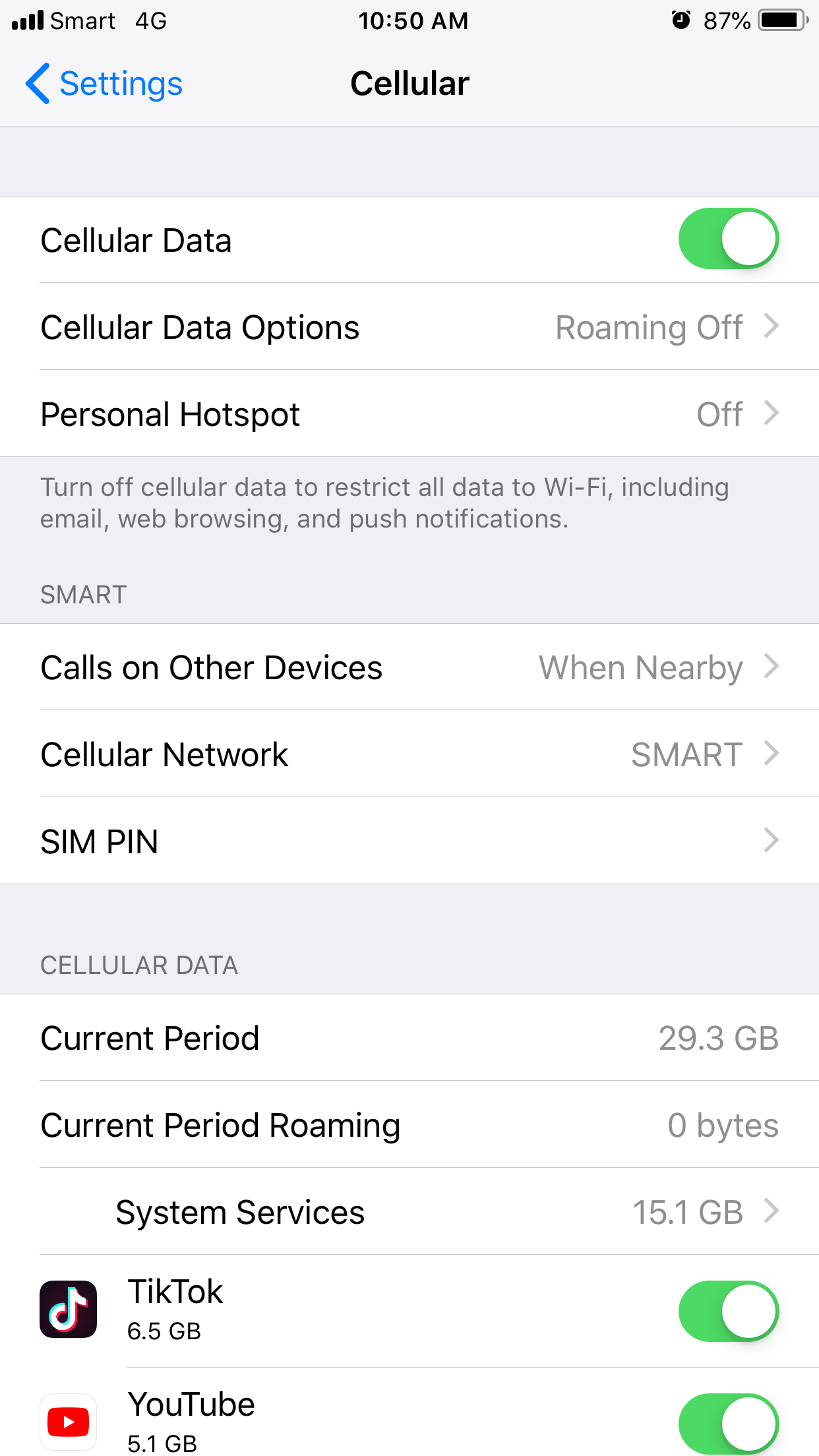Screen dimensions: 819x1456
Task: Toggle the Cellular Data switch off
Action: (729, 239)
